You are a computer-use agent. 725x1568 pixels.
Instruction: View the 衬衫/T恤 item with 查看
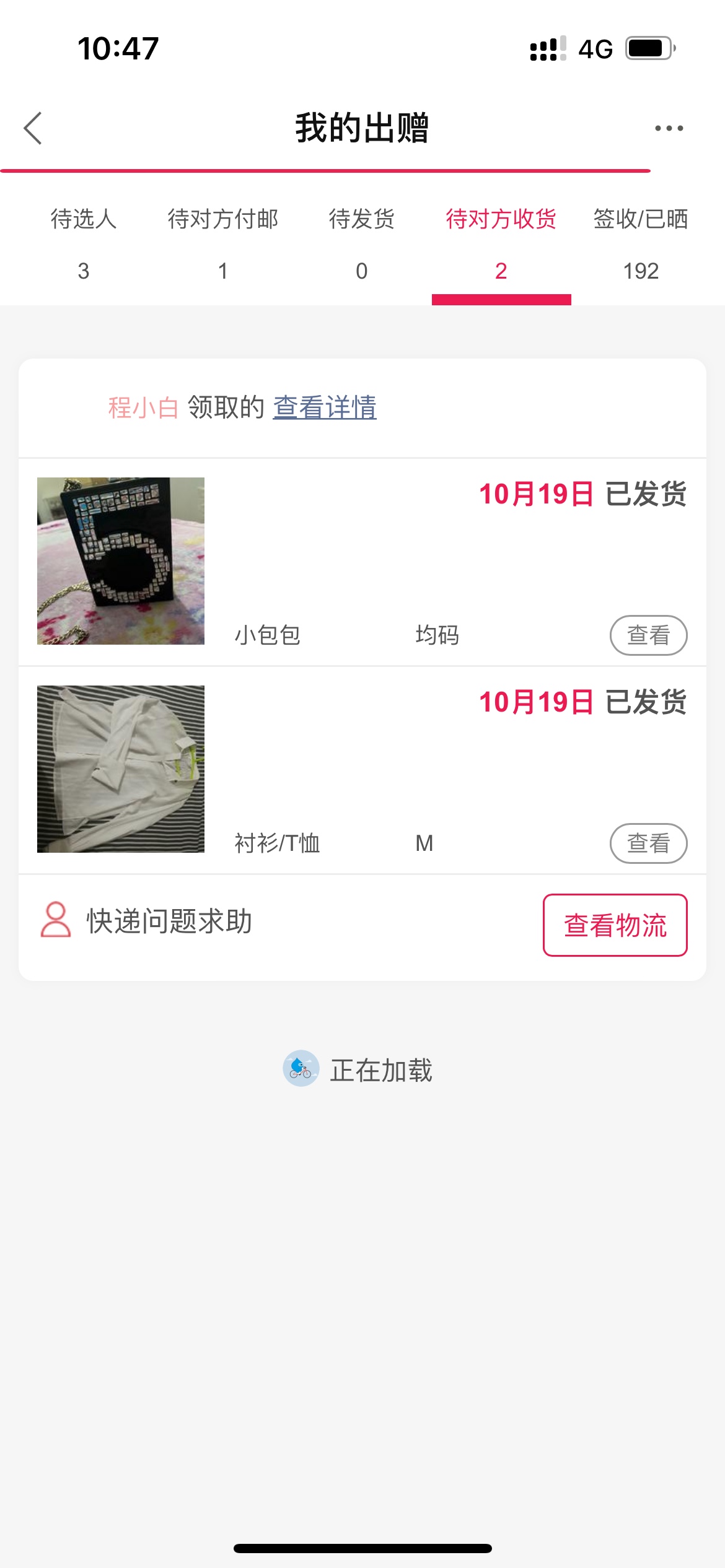(x=648, y=843)
